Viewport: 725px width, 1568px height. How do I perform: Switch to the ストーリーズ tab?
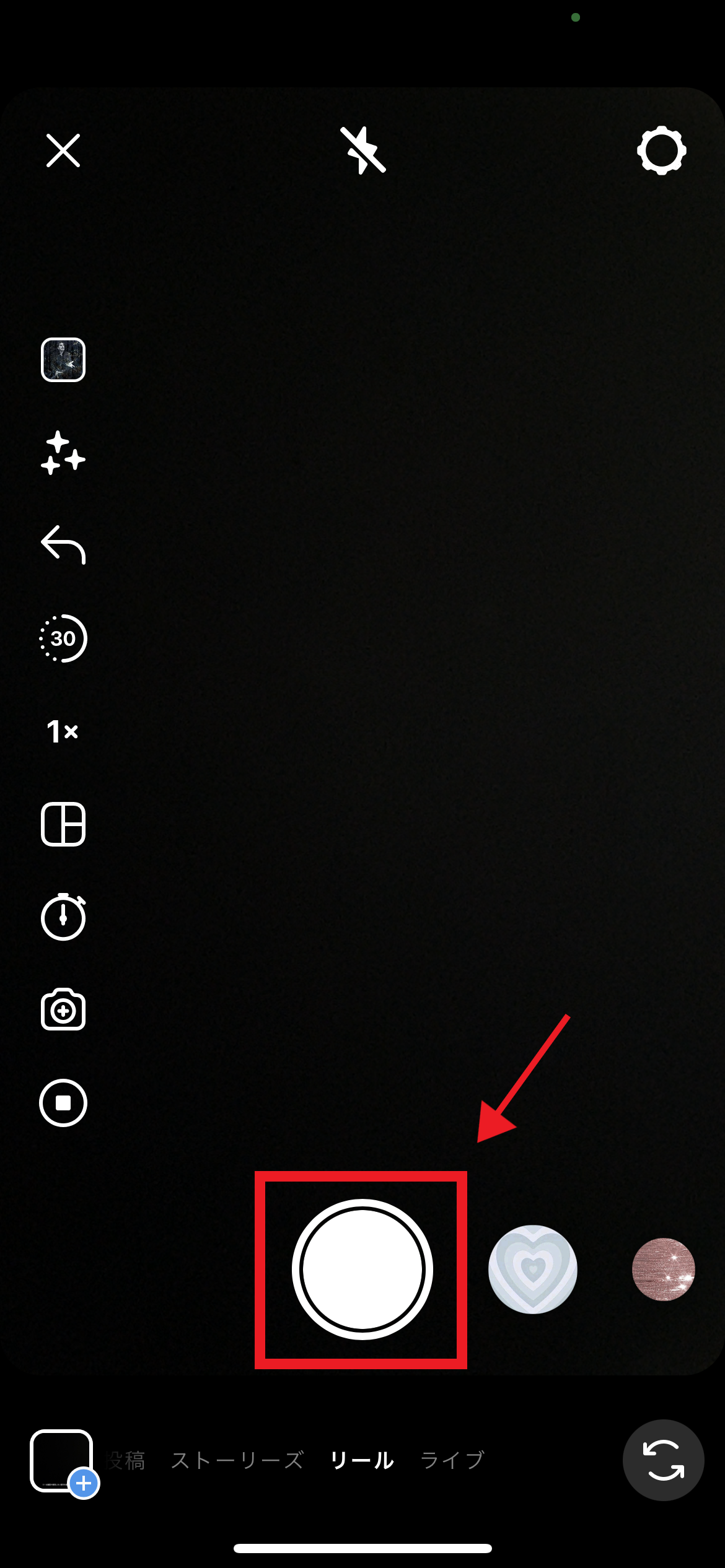click(x=237, y=1460)
